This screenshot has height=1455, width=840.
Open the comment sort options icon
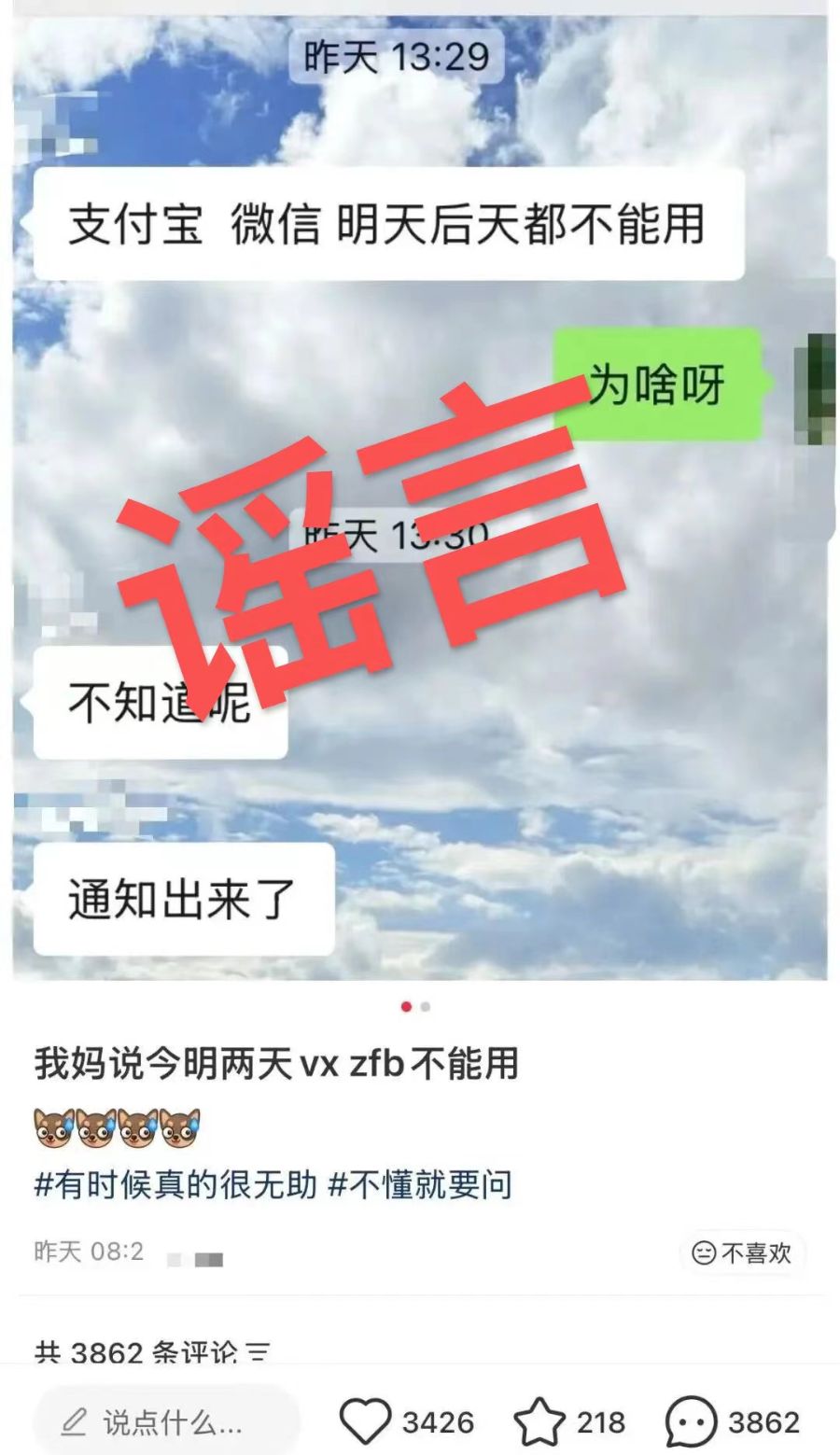pyautogui.click(x=259, y=1352)
